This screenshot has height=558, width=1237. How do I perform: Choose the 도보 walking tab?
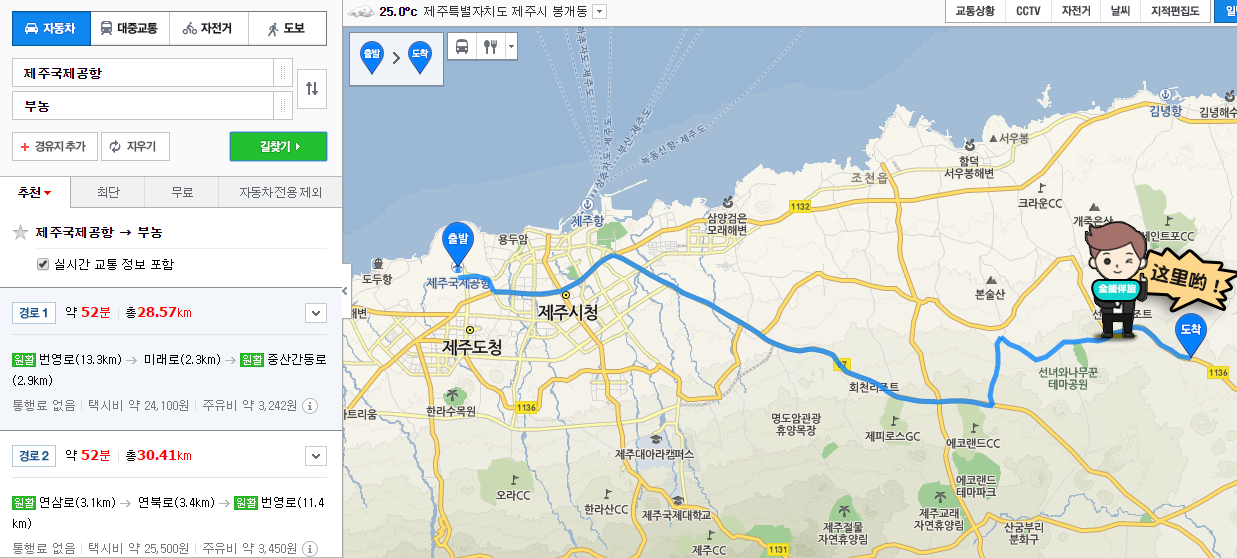(287, 29)
